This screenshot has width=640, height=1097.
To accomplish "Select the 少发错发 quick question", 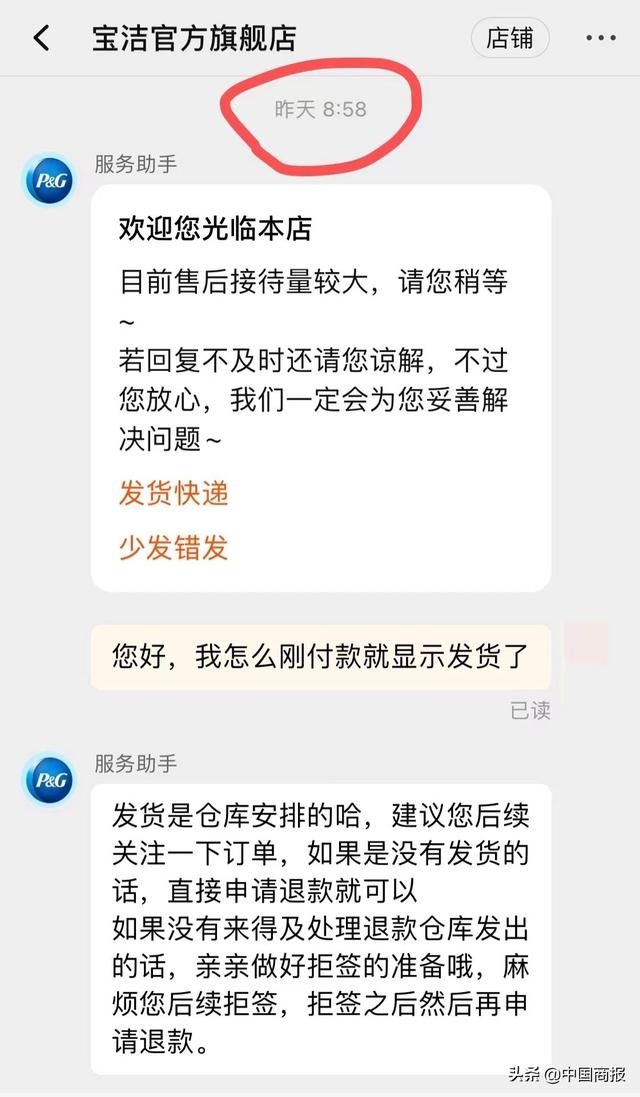I will point(174,547).
